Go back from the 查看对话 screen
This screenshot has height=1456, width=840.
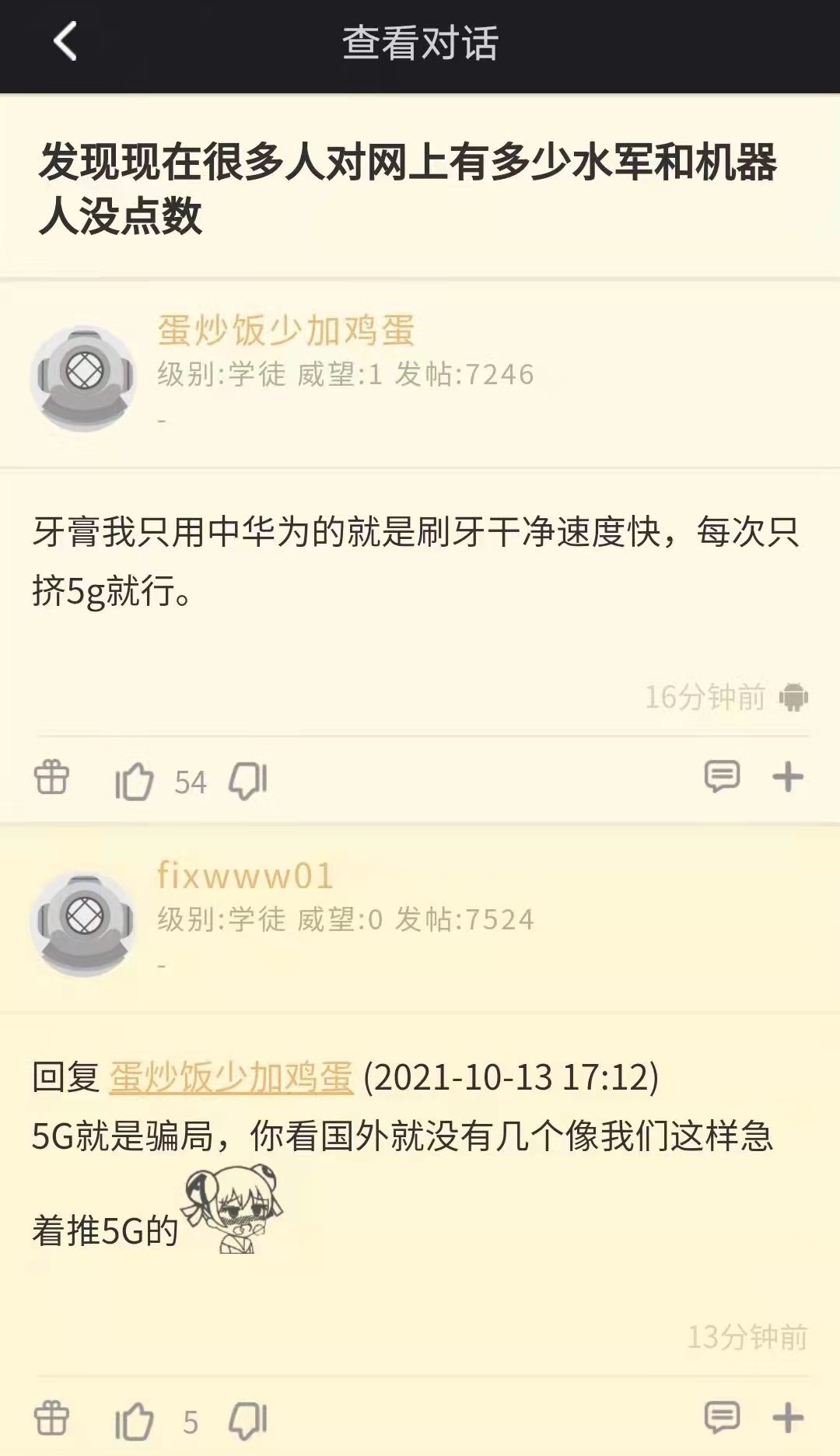tap(65, 42)
